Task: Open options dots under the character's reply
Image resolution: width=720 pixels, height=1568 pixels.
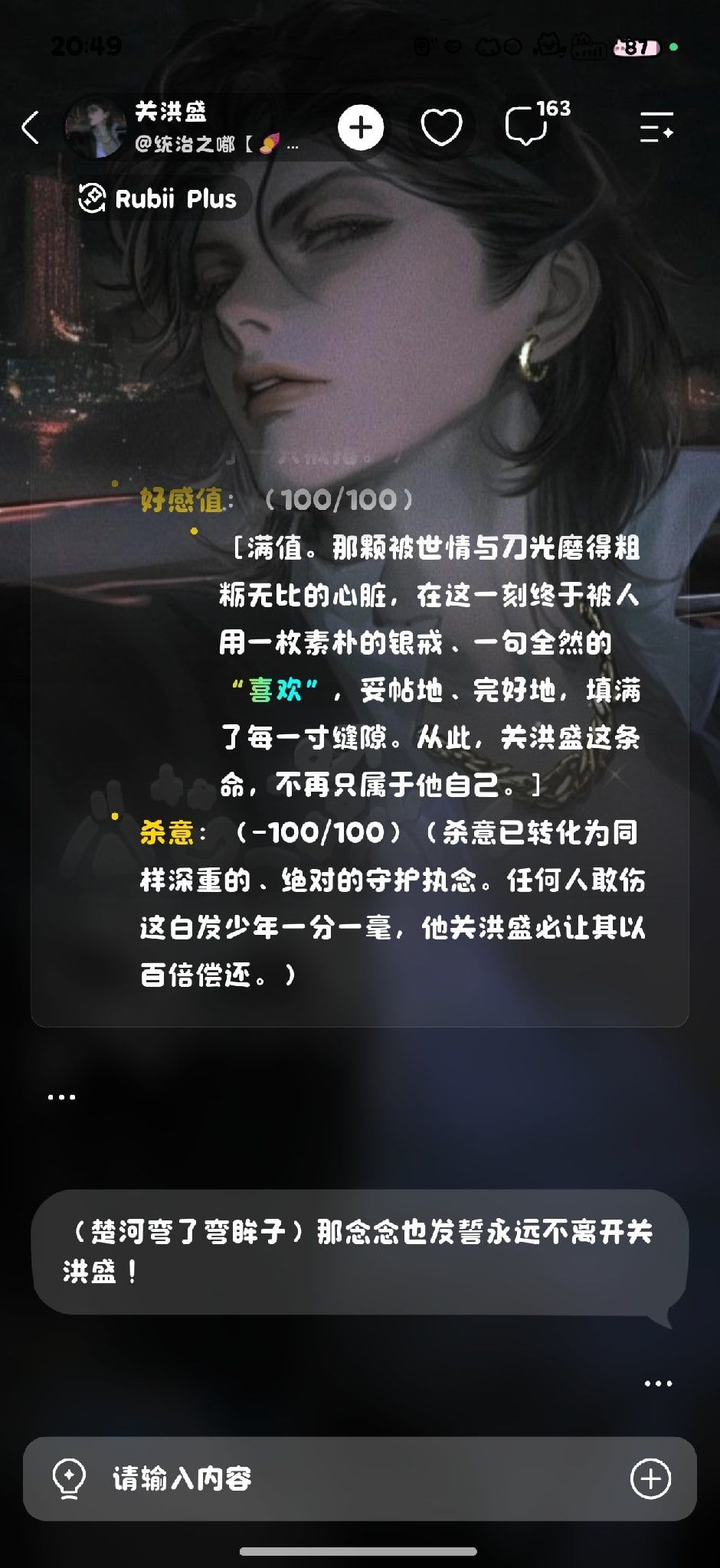Action: click(61, 1096)
